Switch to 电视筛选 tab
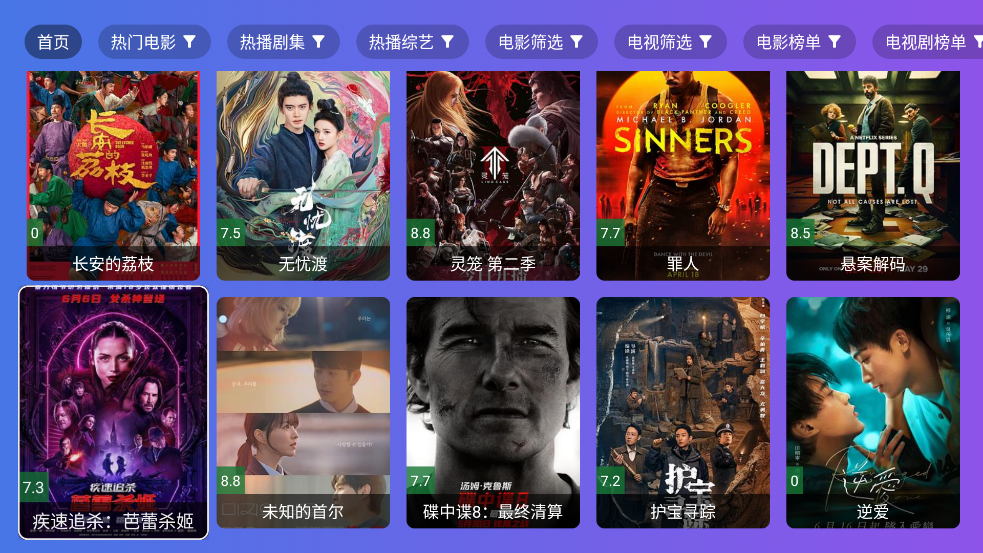The width and height of the screenshot is (983, 553). (670, 42)
